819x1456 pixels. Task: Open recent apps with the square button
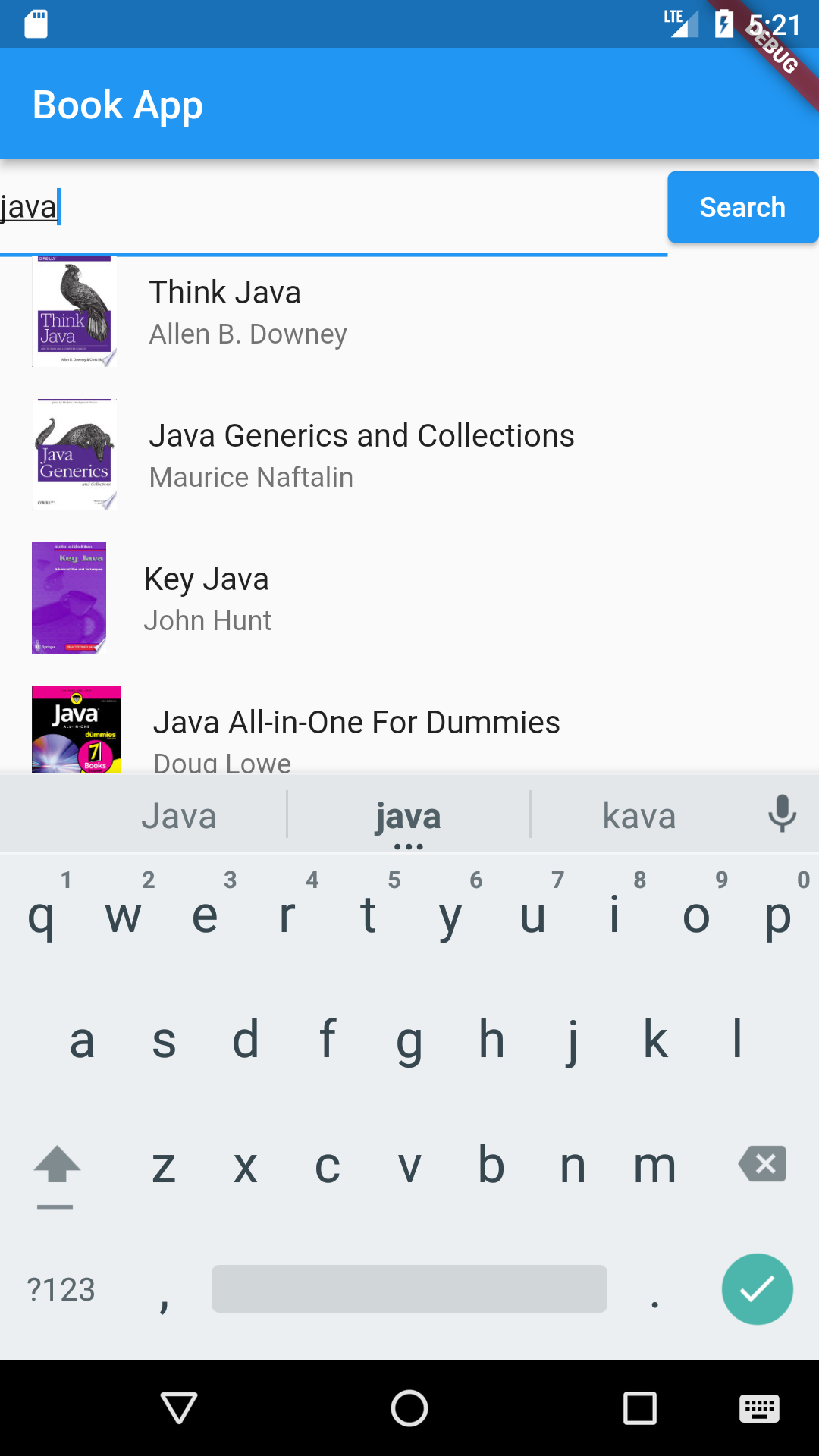point(639,1408)
